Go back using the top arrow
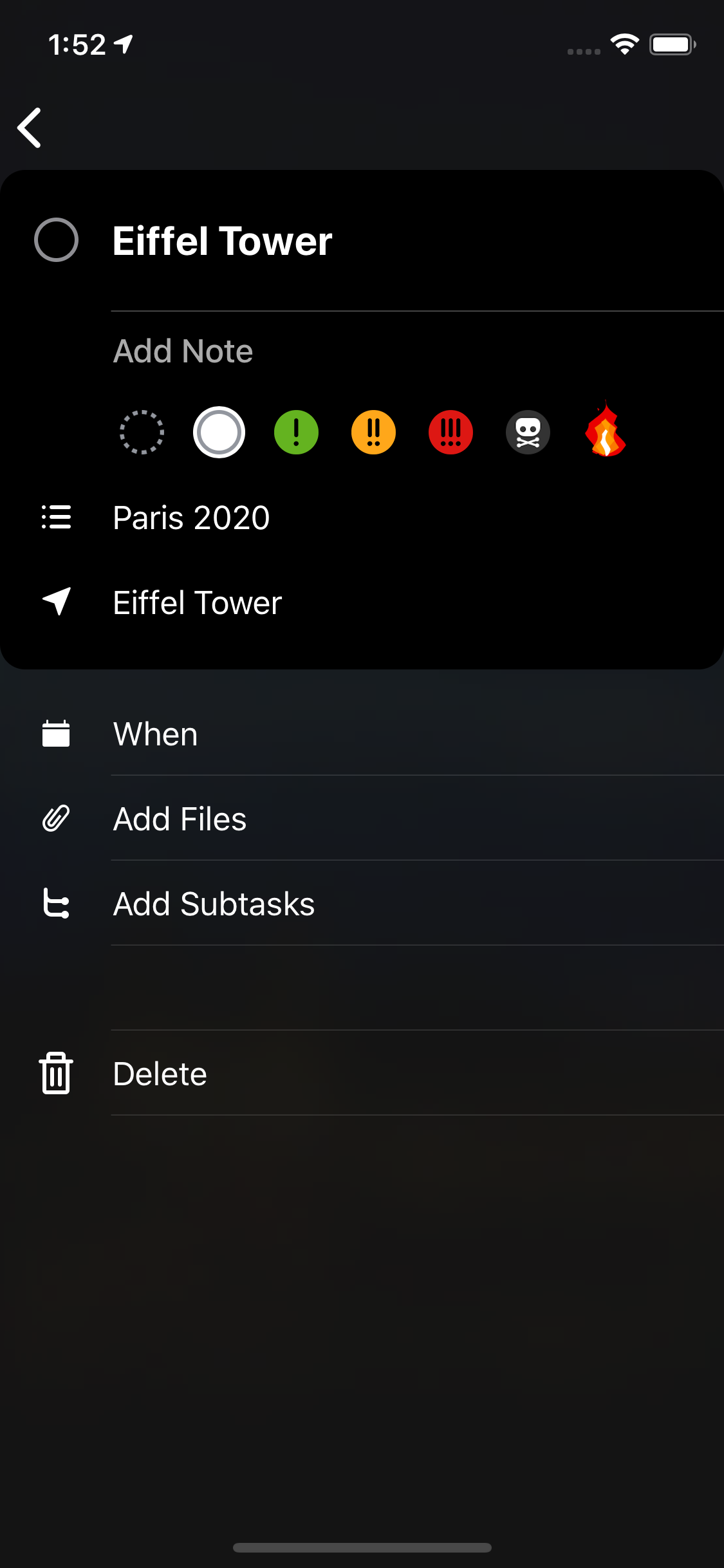 click(30, 127)
